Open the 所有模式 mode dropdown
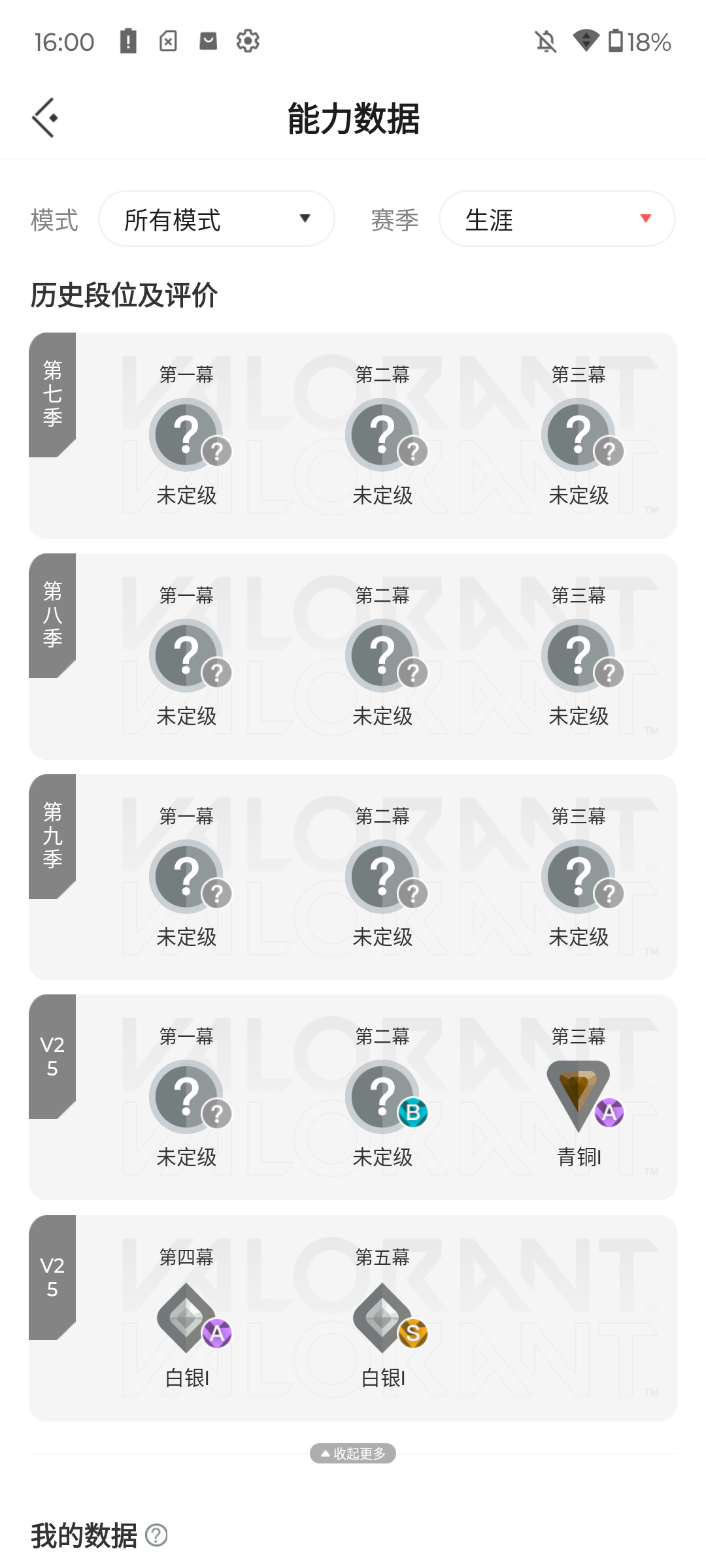This screenshot has width=706, height=1568. click(x=216, y=219)
